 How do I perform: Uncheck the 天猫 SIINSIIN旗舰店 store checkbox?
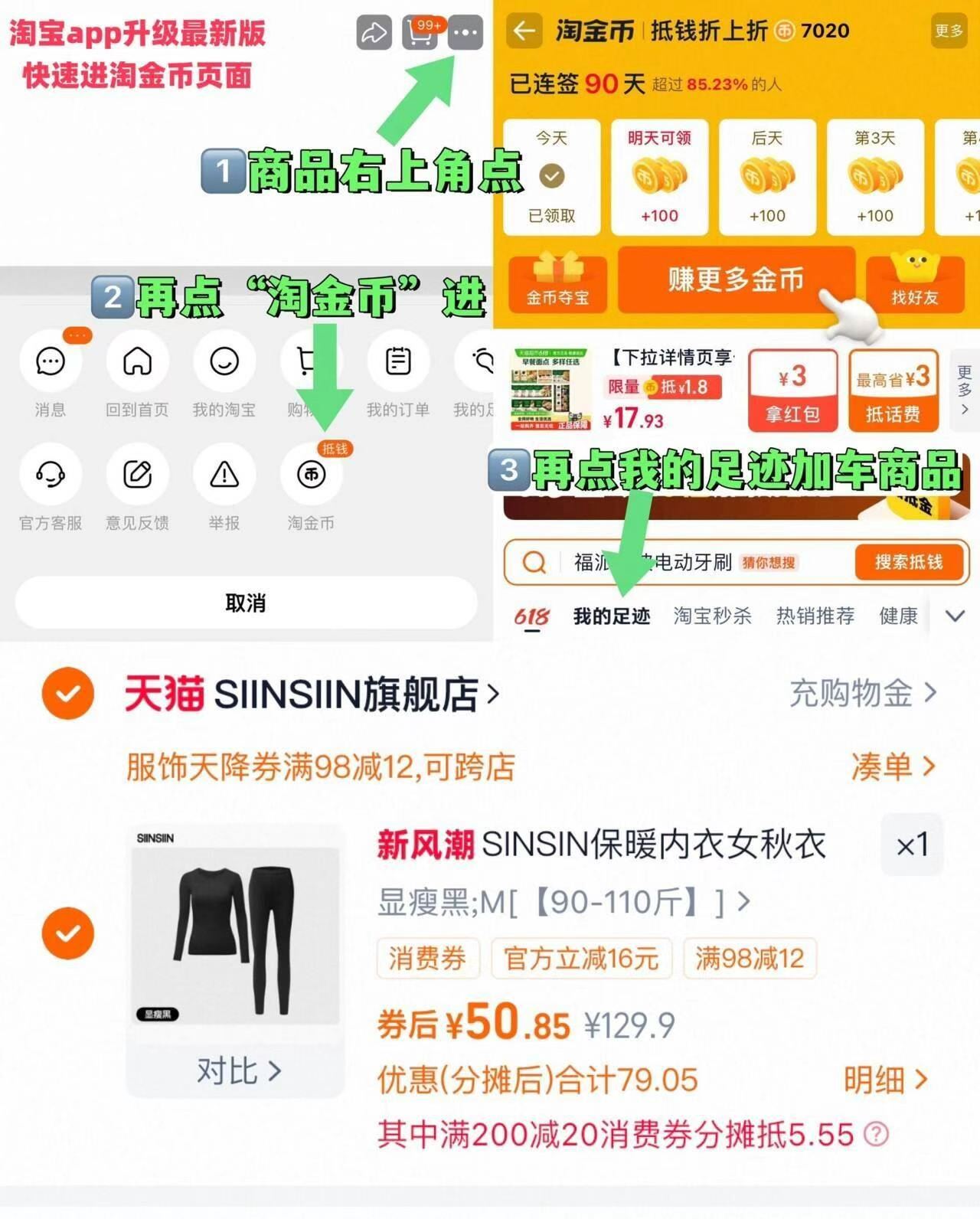tap(67, 694)
